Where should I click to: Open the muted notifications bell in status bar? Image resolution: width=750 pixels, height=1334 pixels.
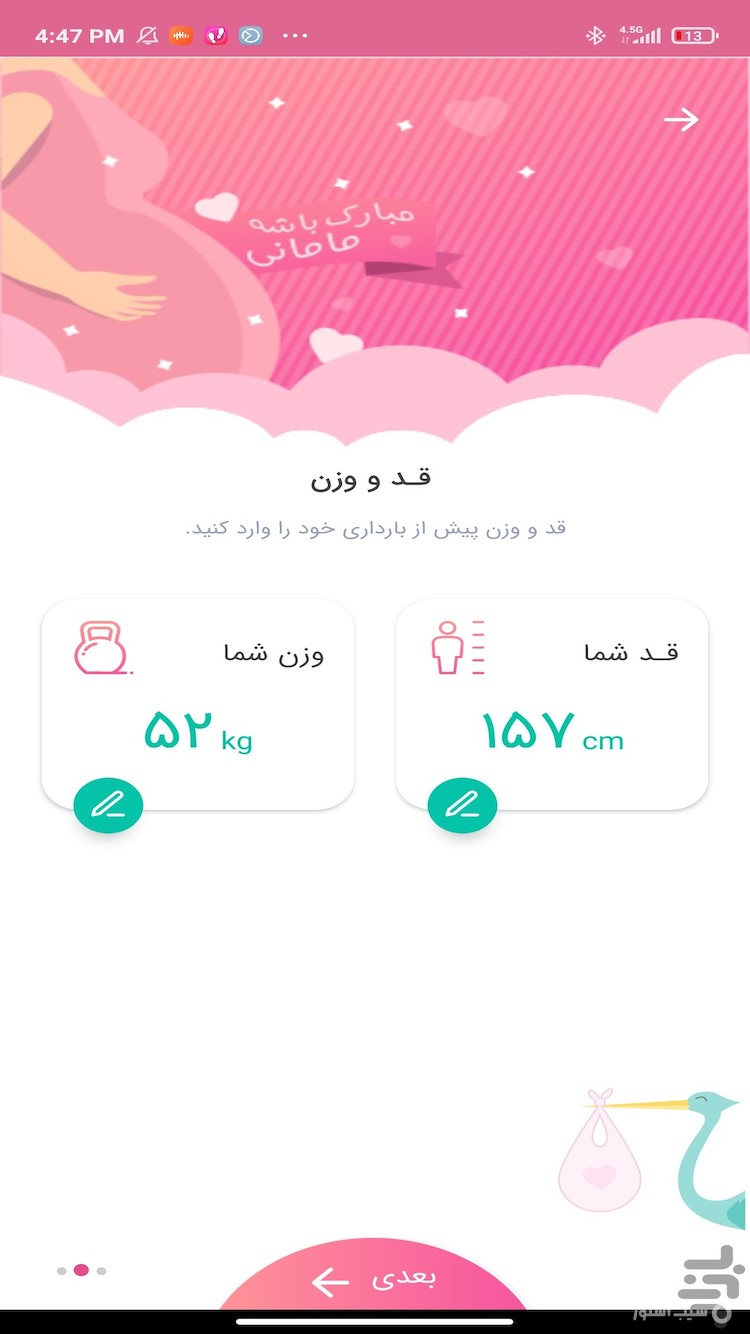[147, 35]
